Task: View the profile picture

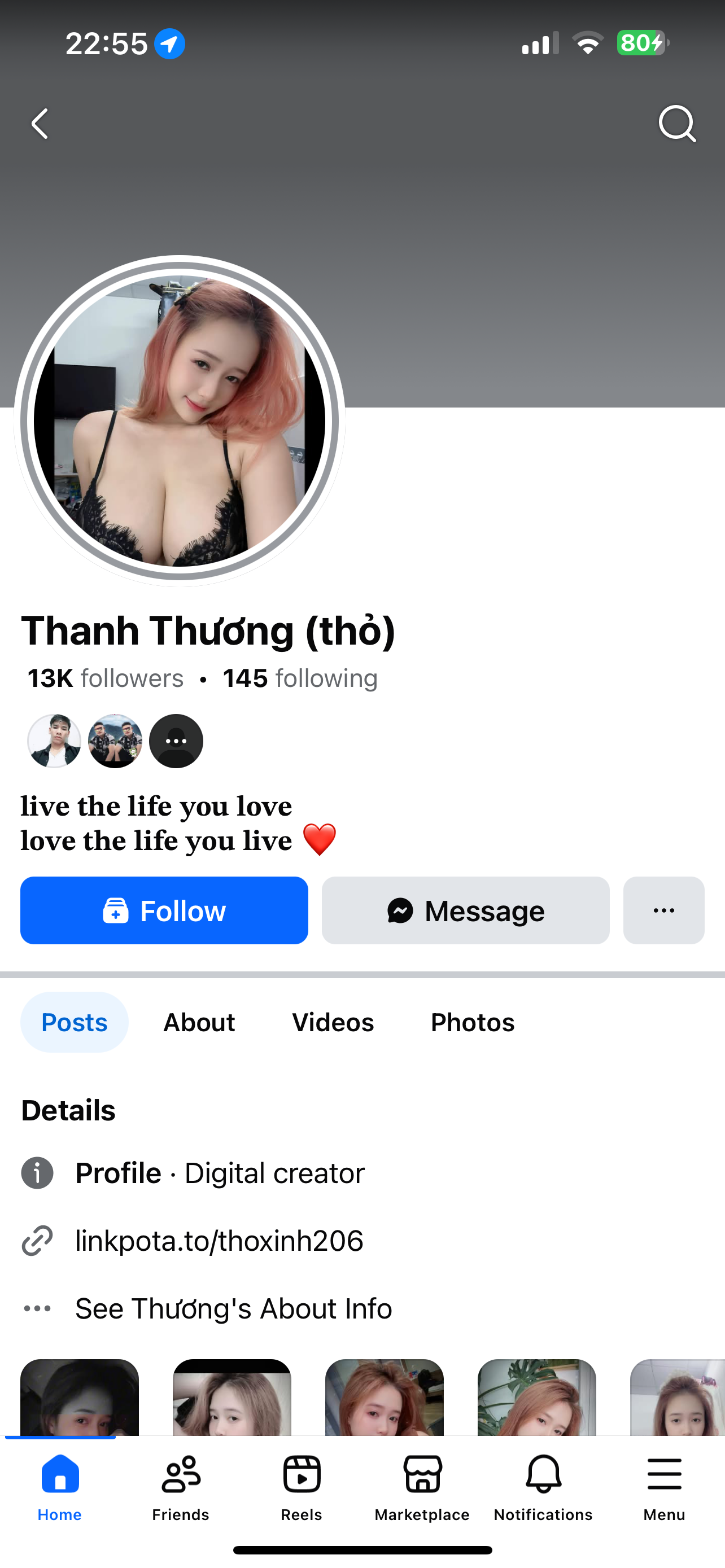Action: tap(180, 421)
